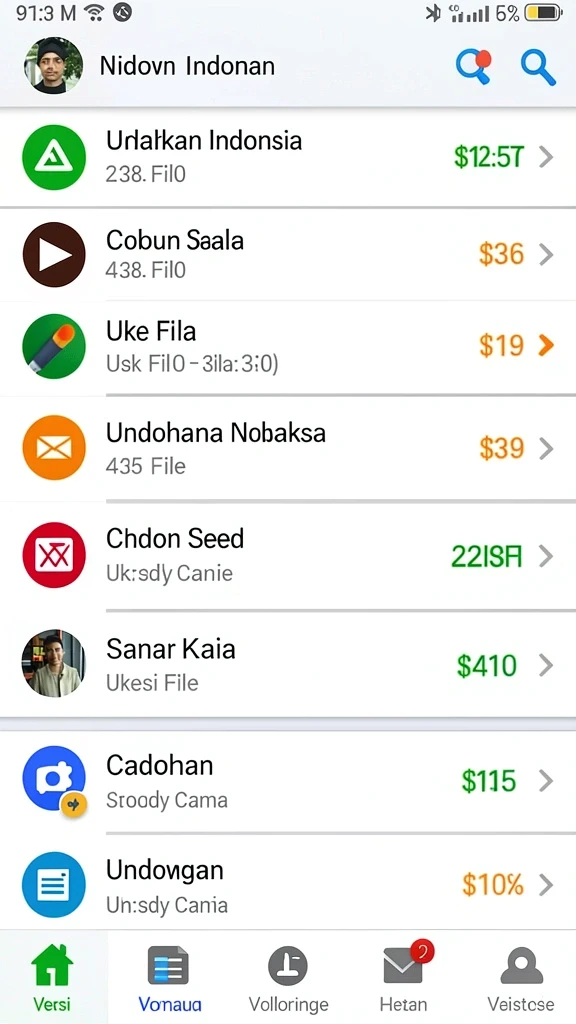Switch to the Veistcse profile tab
The image size is (576, 1024).
click(520, 978)
